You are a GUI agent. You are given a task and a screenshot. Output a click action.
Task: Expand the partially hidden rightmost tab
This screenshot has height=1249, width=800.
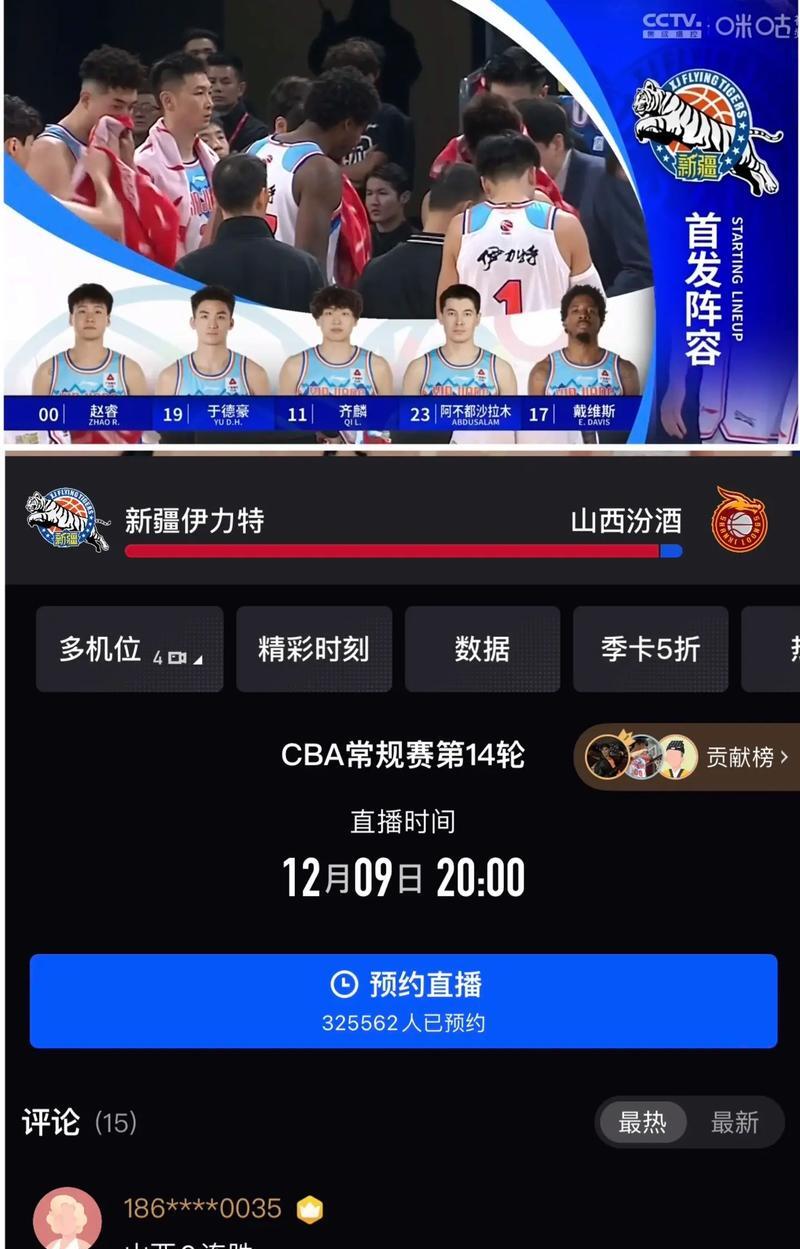coord(782,648)
